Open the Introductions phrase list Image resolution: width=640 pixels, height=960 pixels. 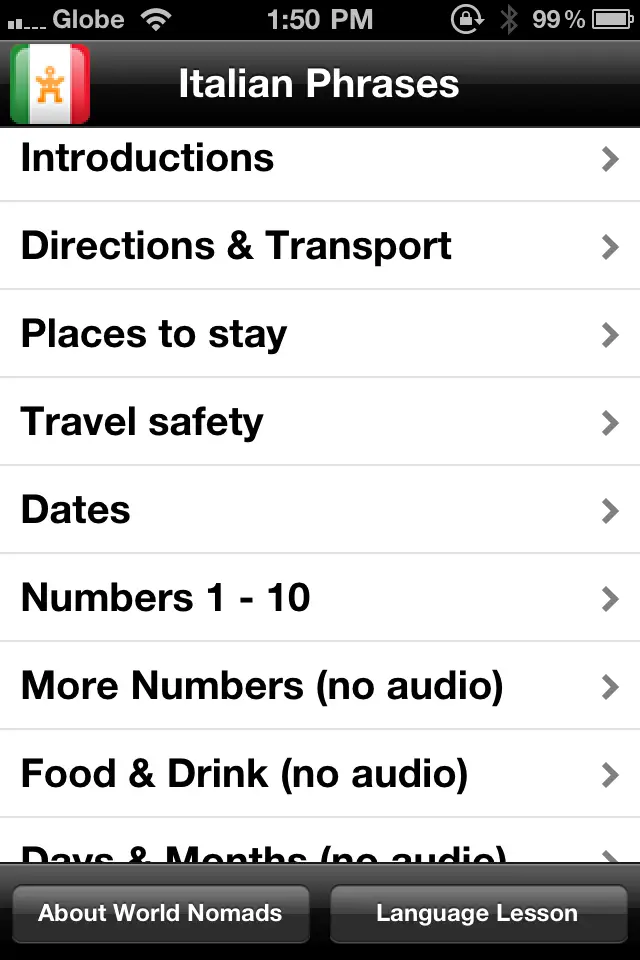coord(320,160)
